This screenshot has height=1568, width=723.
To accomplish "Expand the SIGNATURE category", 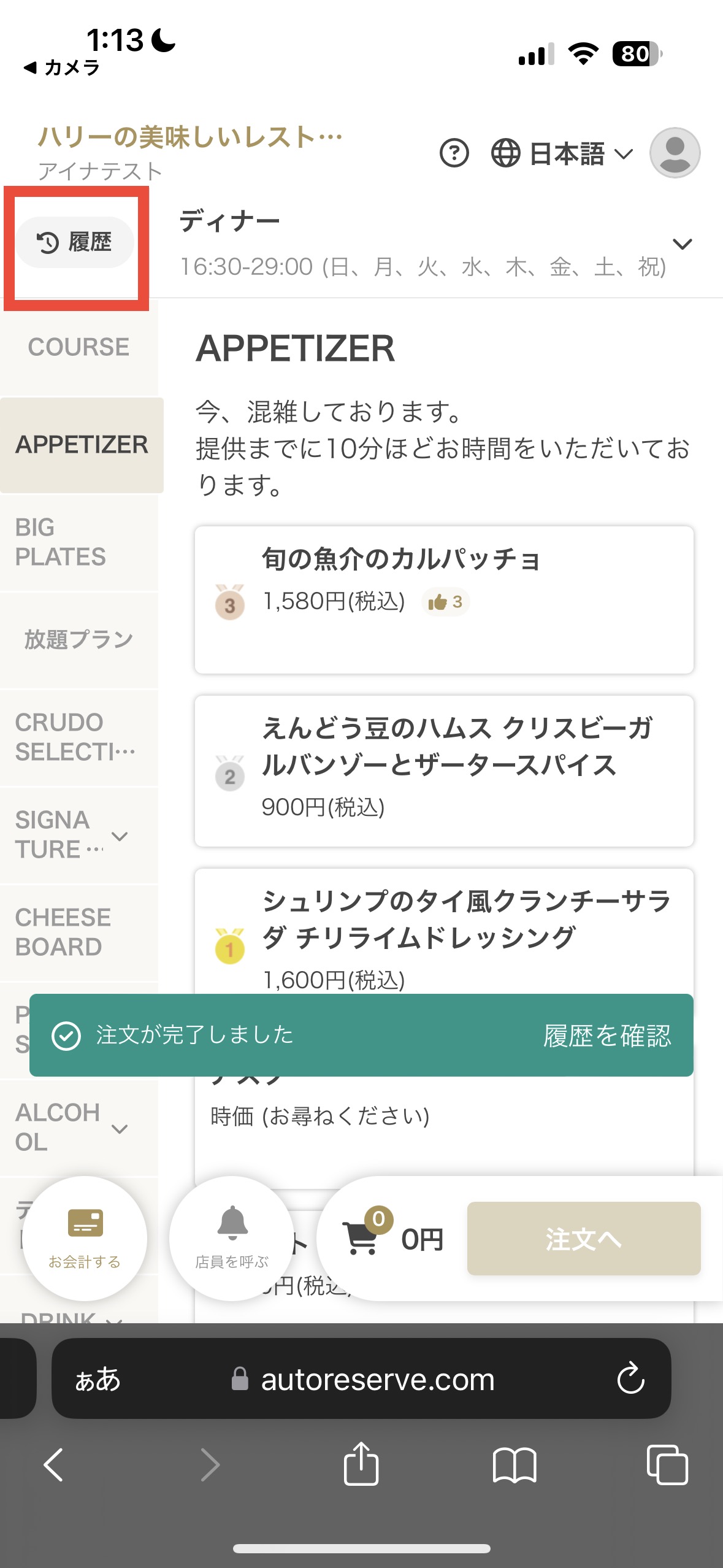I will pos(78,835).
